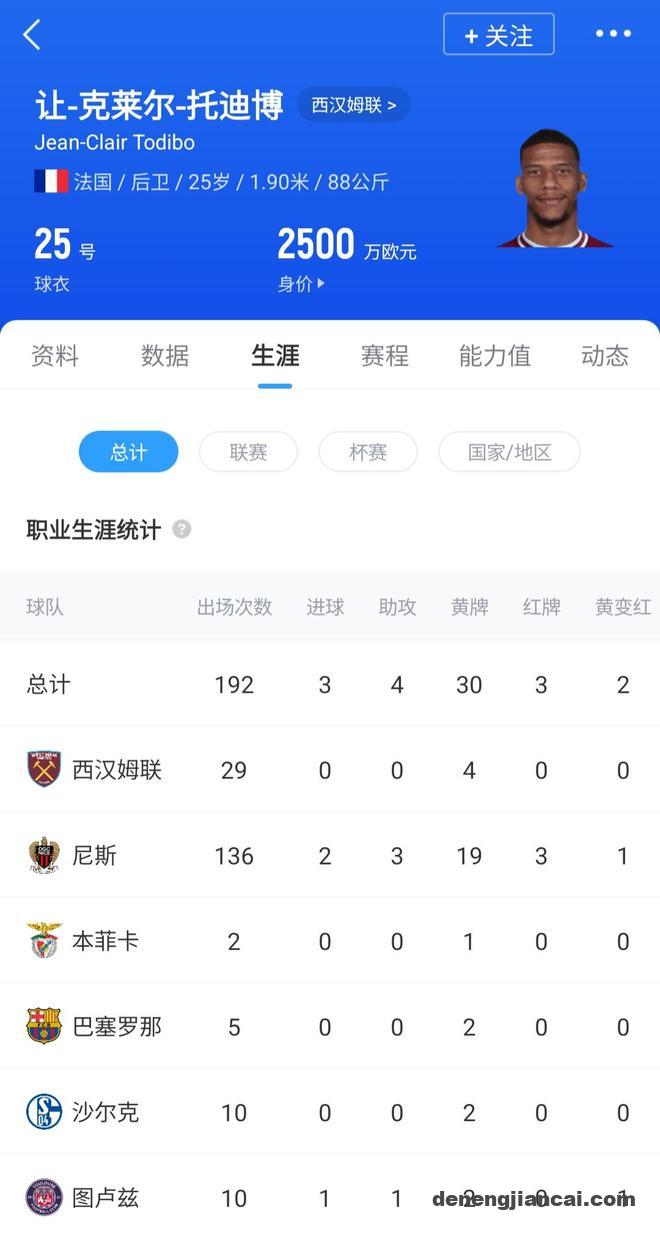This screenshot has height=1235, width=660.
Task: Switch to the 动态 tab
Action: click(x=604, y=356)
